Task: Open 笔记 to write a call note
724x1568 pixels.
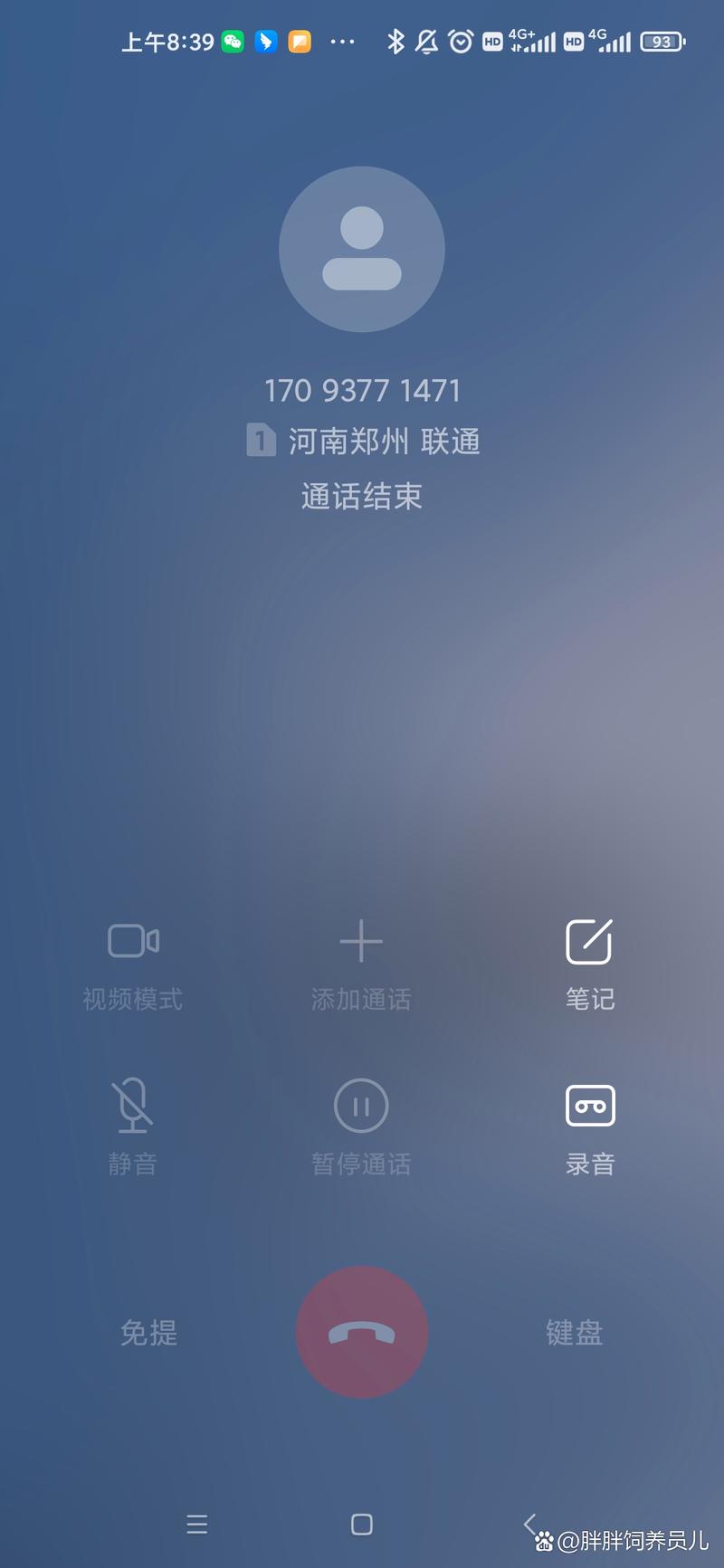Action: click(590, 965)
